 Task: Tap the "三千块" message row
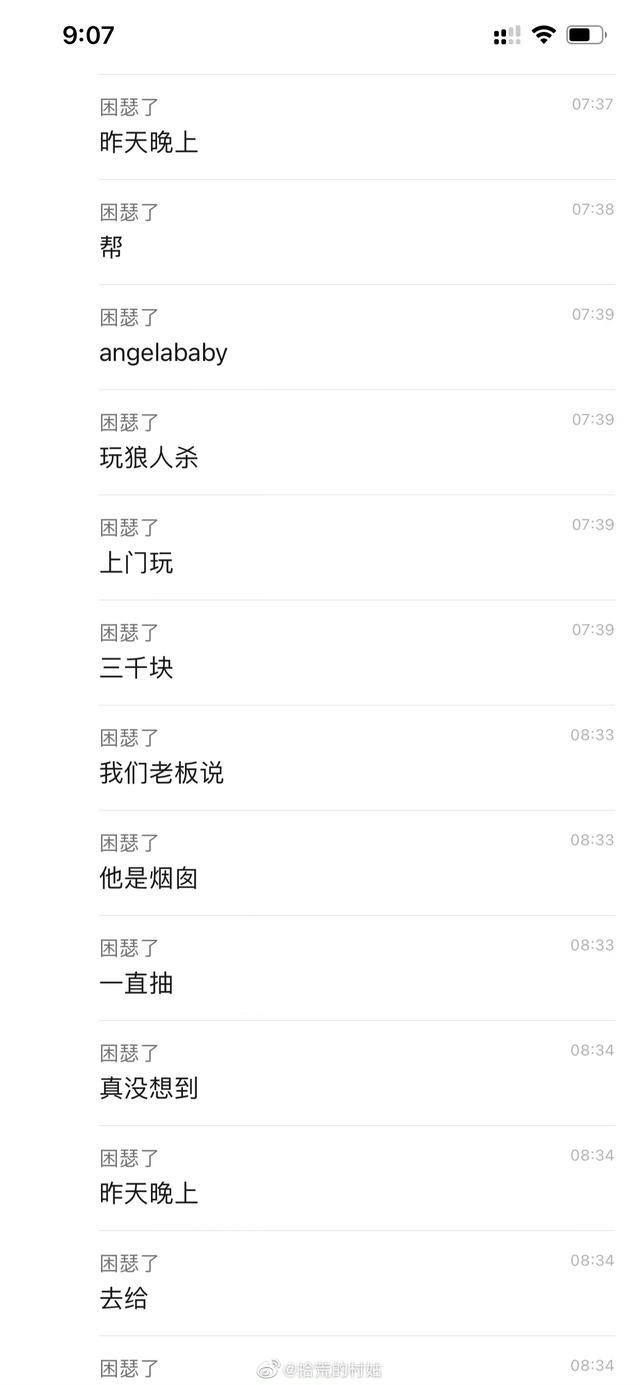tap(356, 652)
